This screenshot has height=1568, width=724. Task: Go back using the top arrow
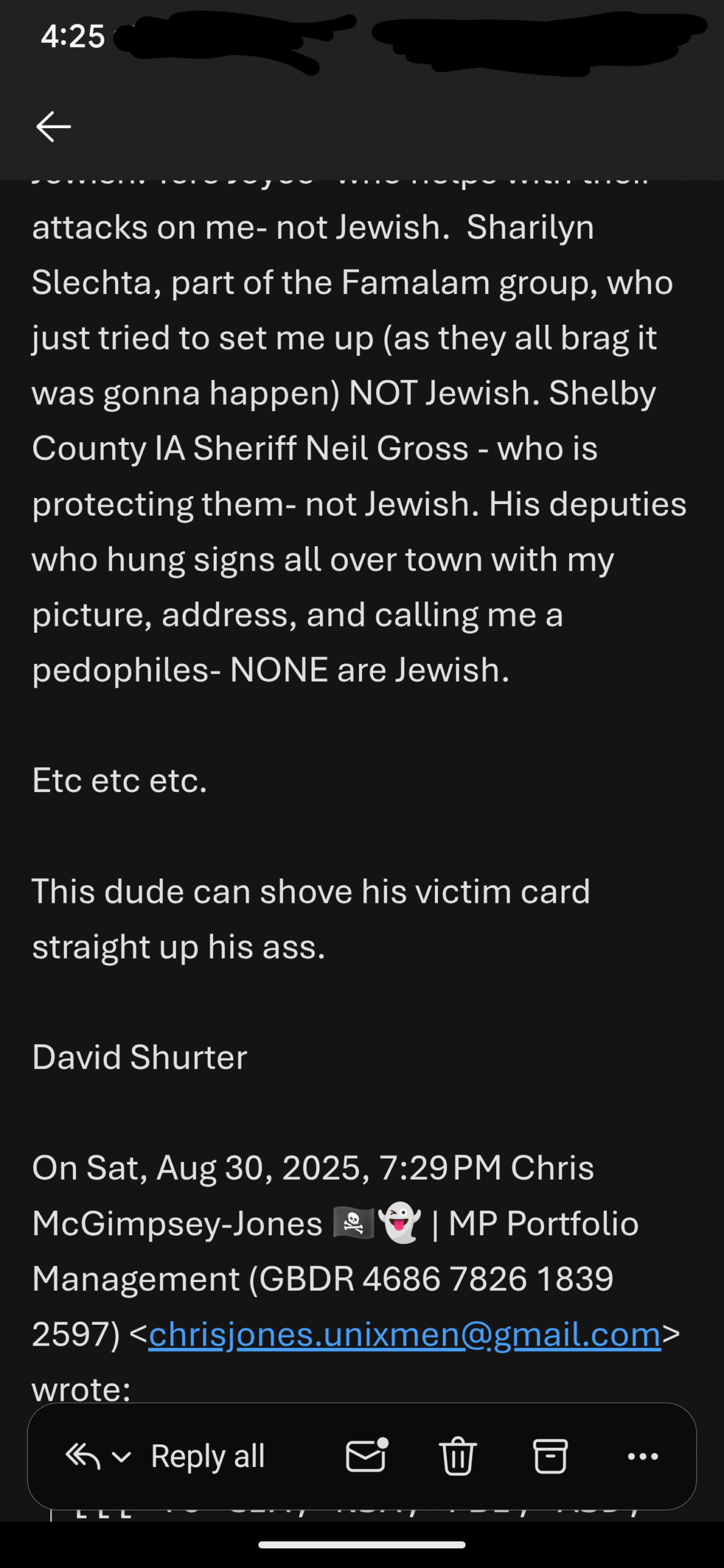[54, 127]
